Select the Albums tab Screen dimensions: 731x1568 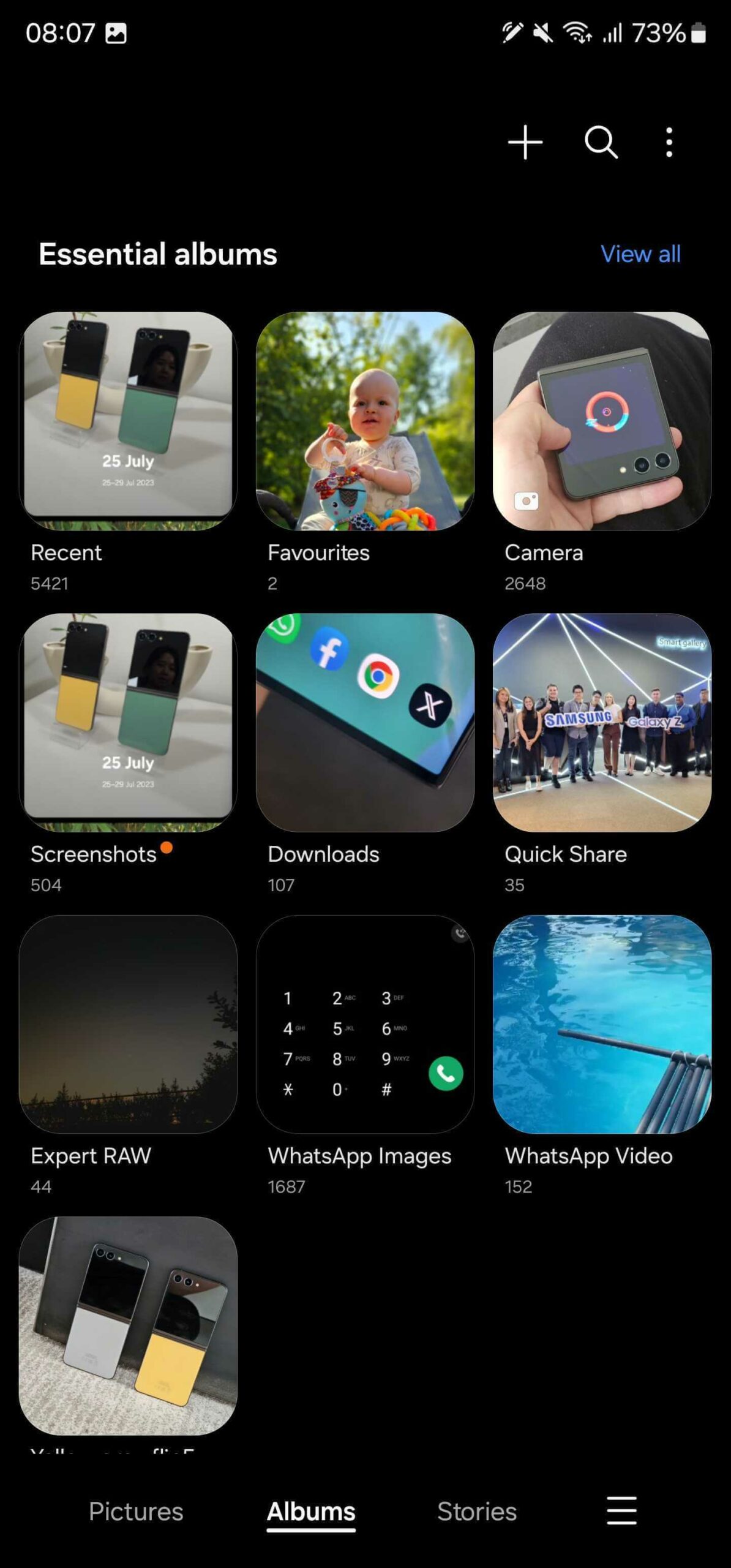click(x=311, y=1511)
